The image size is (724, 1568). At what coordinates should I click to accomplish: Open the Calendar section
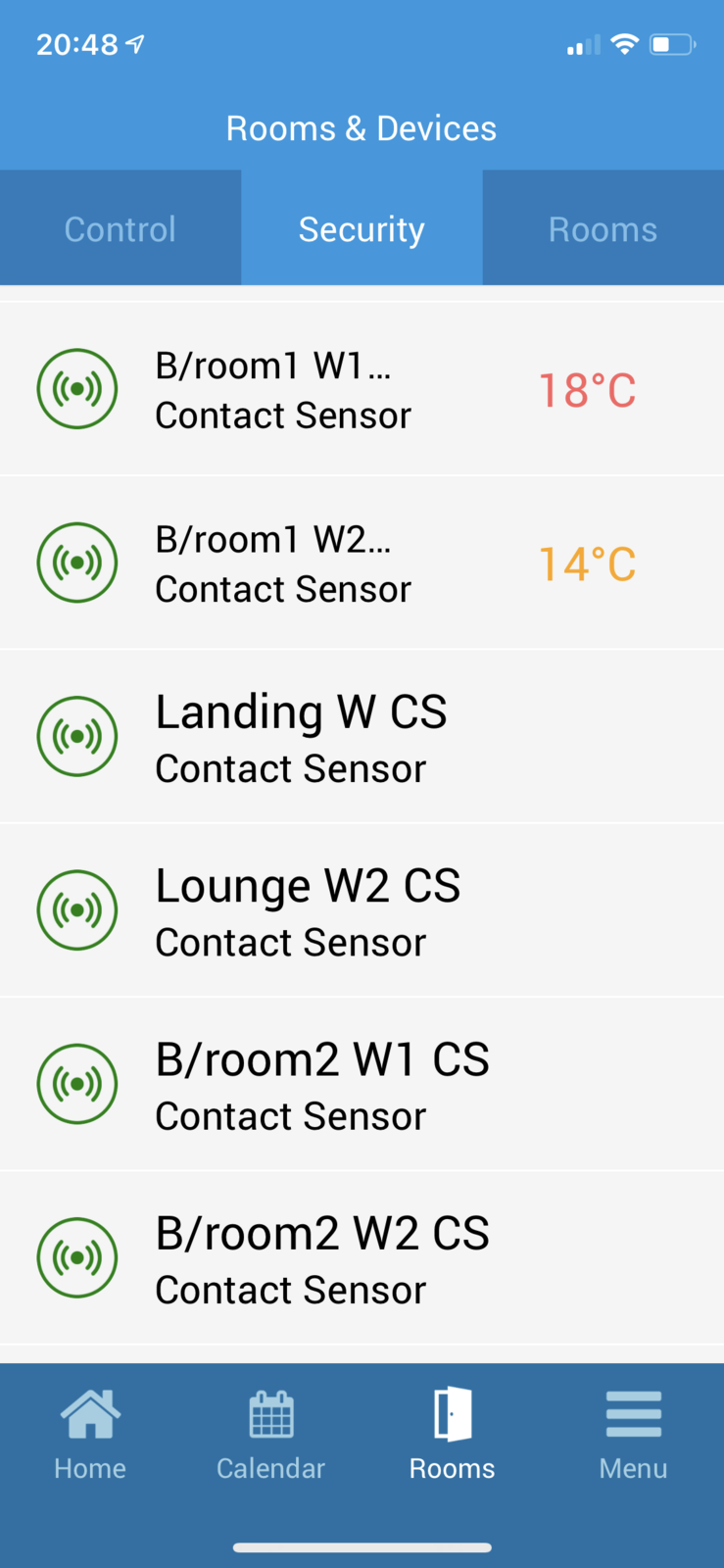[270, 1435]
